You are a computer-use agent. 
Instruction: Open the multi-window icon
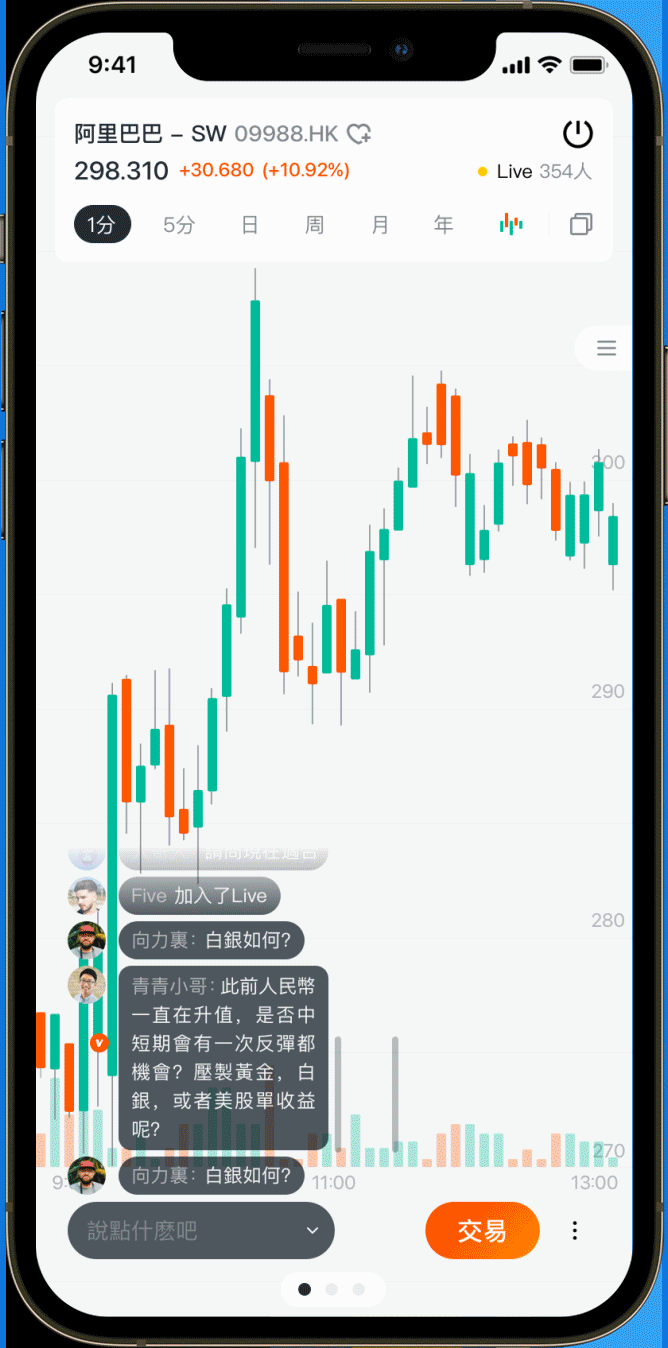pyautogui.click(x=581, y=225)
